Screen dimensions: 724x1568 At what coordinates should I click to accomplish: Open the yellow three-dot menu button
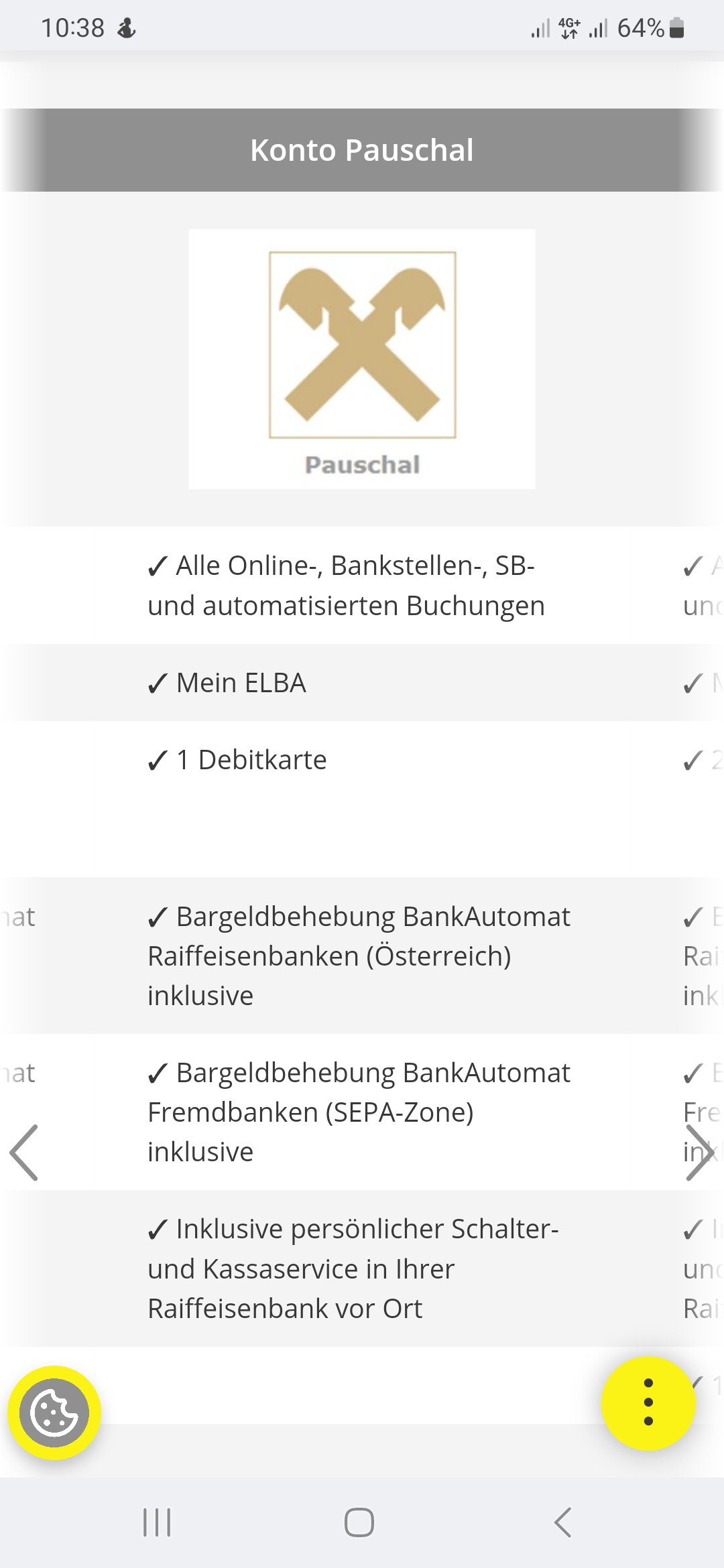click(x=648, y=1402)
